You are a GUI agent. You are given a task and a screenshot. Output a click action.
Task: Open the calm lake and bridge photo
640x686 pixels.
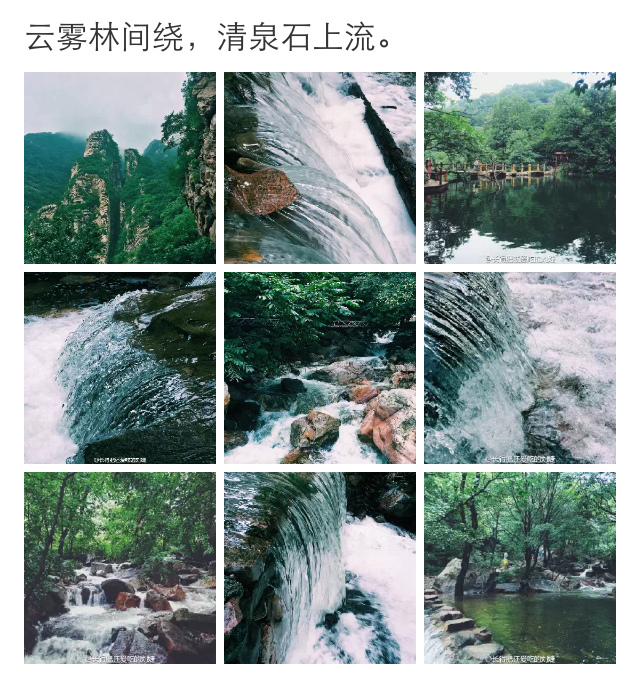[519, 168]
